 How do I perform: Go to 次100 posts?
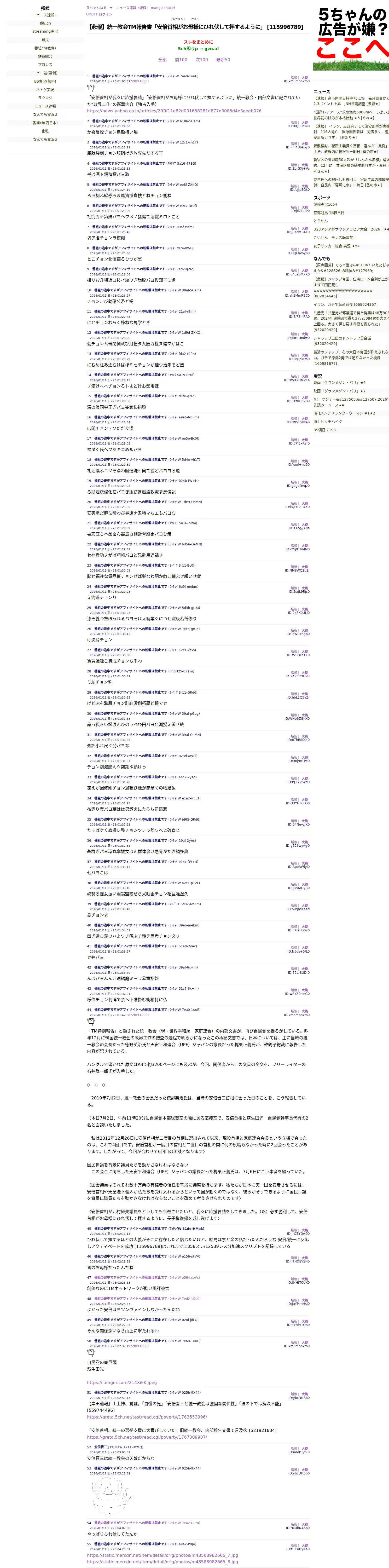point(201,60)
